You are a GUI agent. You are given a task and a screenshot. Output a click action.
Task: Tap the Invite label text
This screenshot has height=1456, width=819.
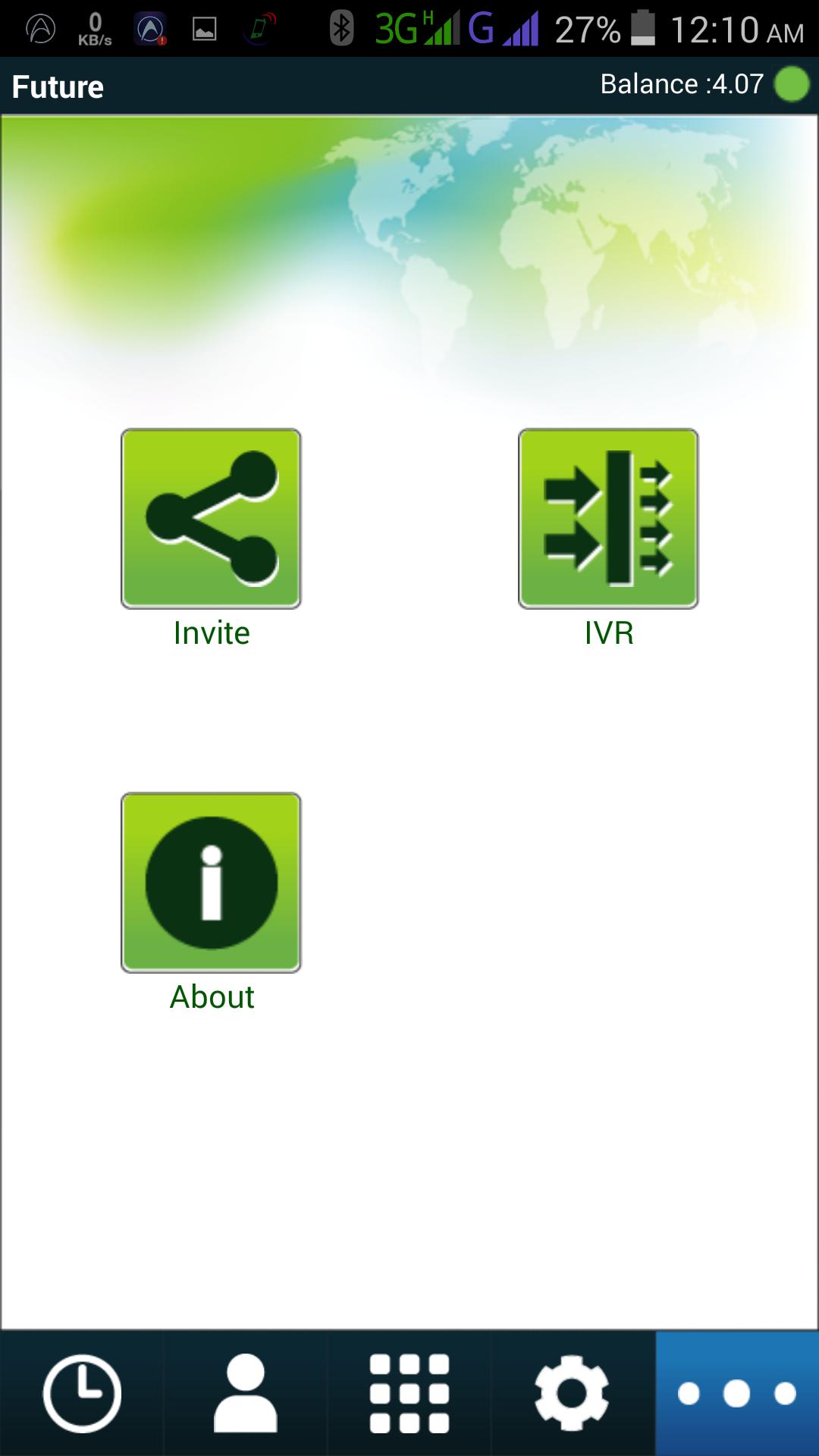pos(211,632)
